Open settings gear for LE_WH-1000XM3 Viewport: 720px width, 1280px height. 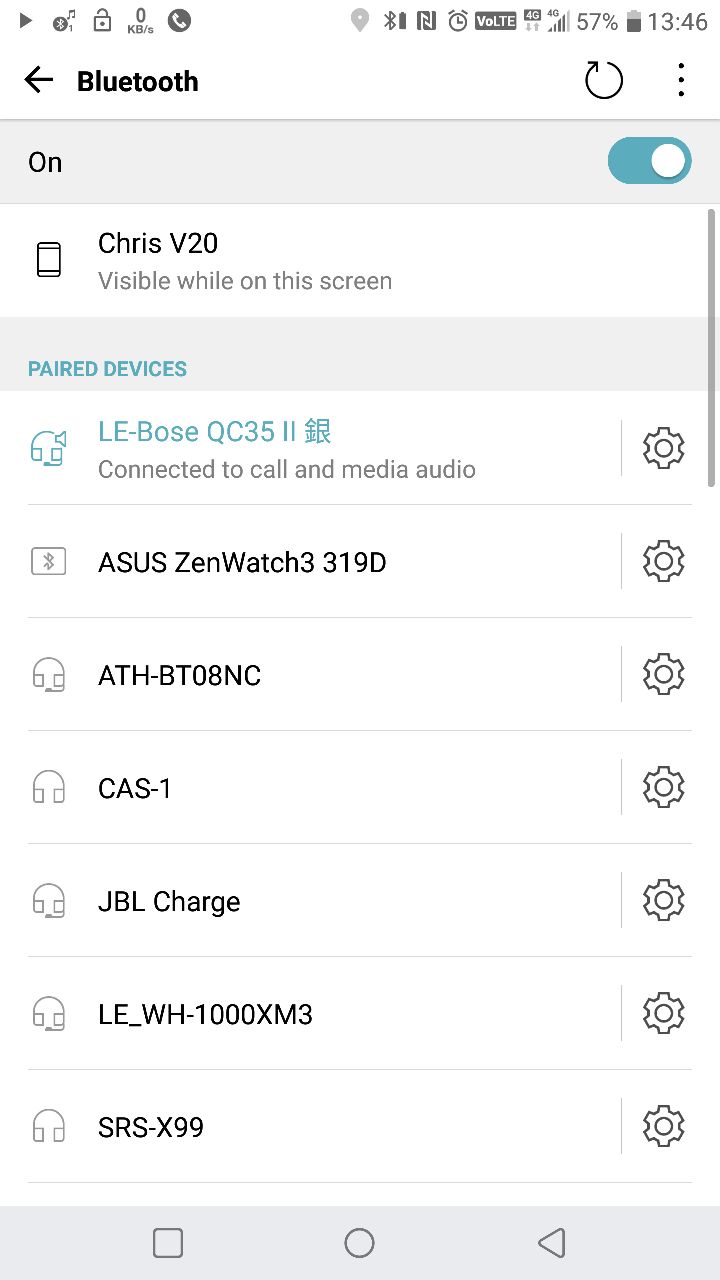[x=663, y=1015]
